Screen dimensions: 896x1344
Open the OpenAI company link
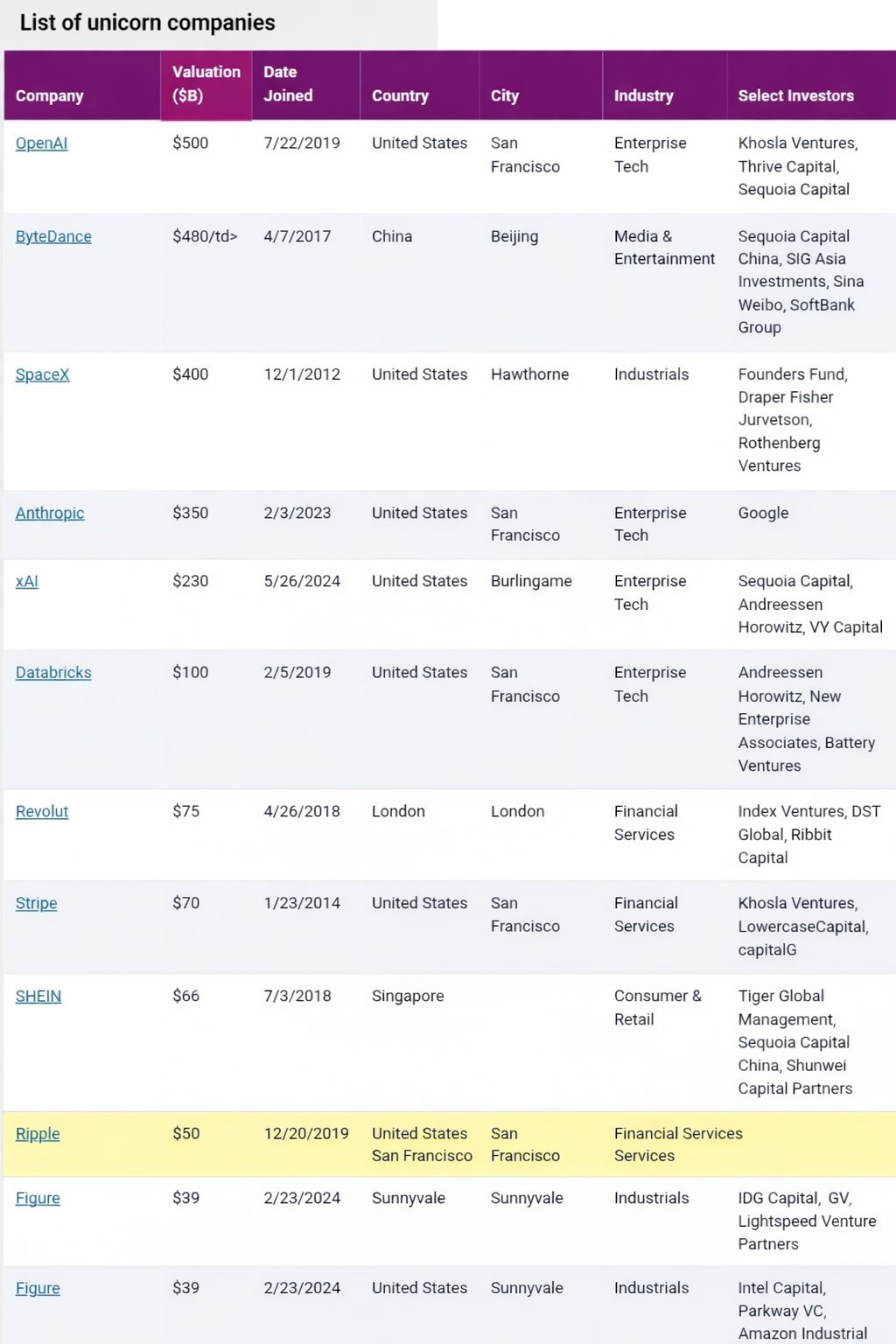(41, 143)
